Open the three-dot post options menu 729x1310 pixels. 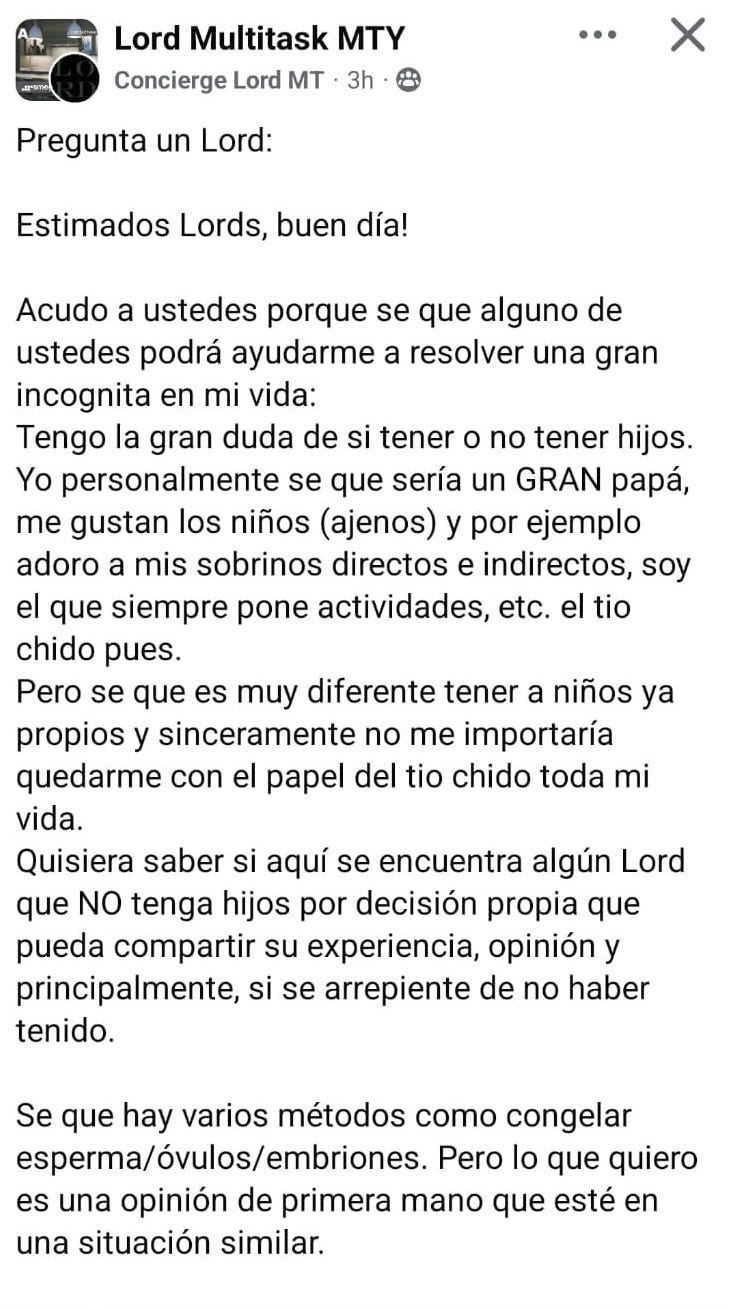coord(597,35)
